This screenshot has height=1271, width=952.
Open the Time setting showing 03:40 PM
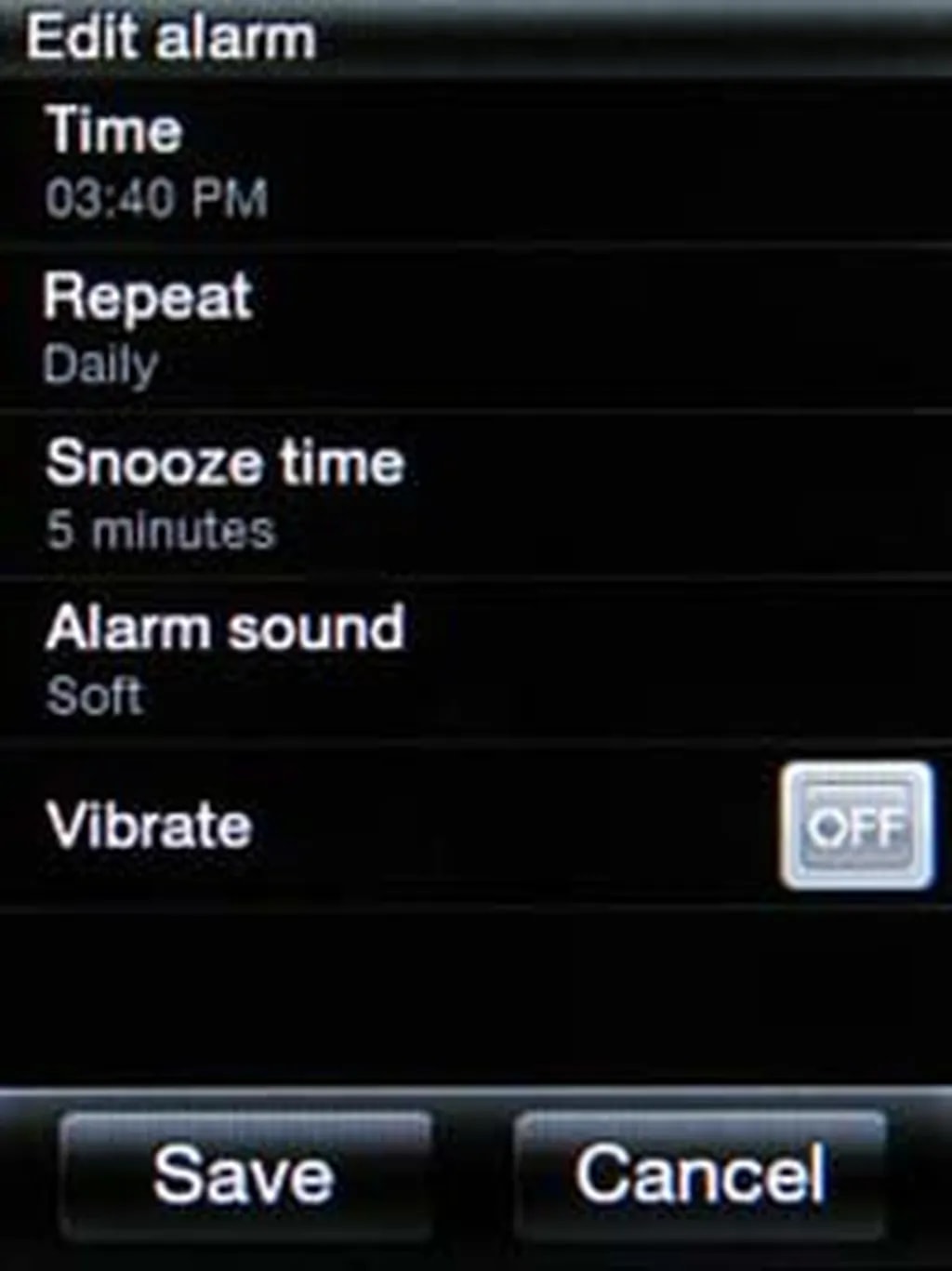click(x=372, y=163)
